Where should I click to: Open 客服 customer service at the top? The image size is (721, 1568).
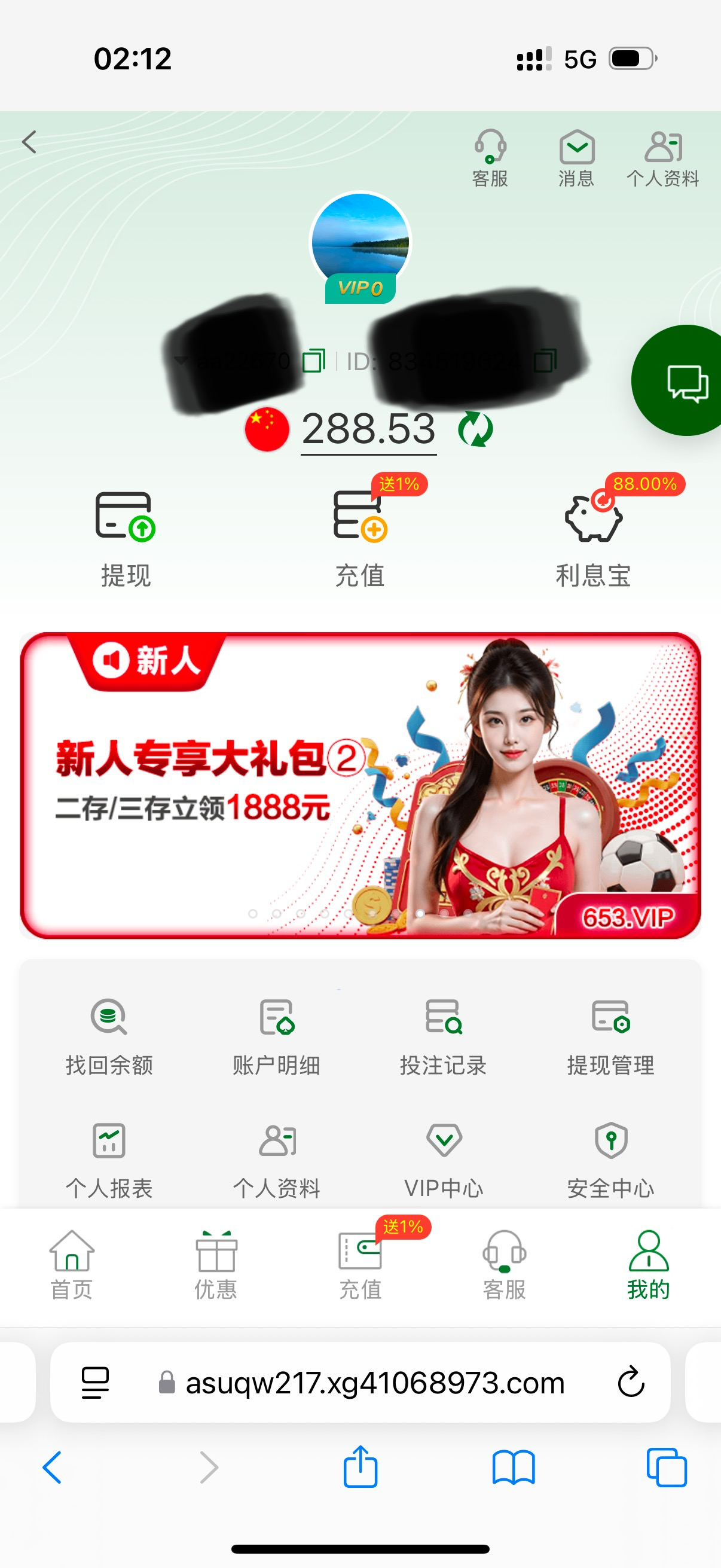(x=490, y=158)
